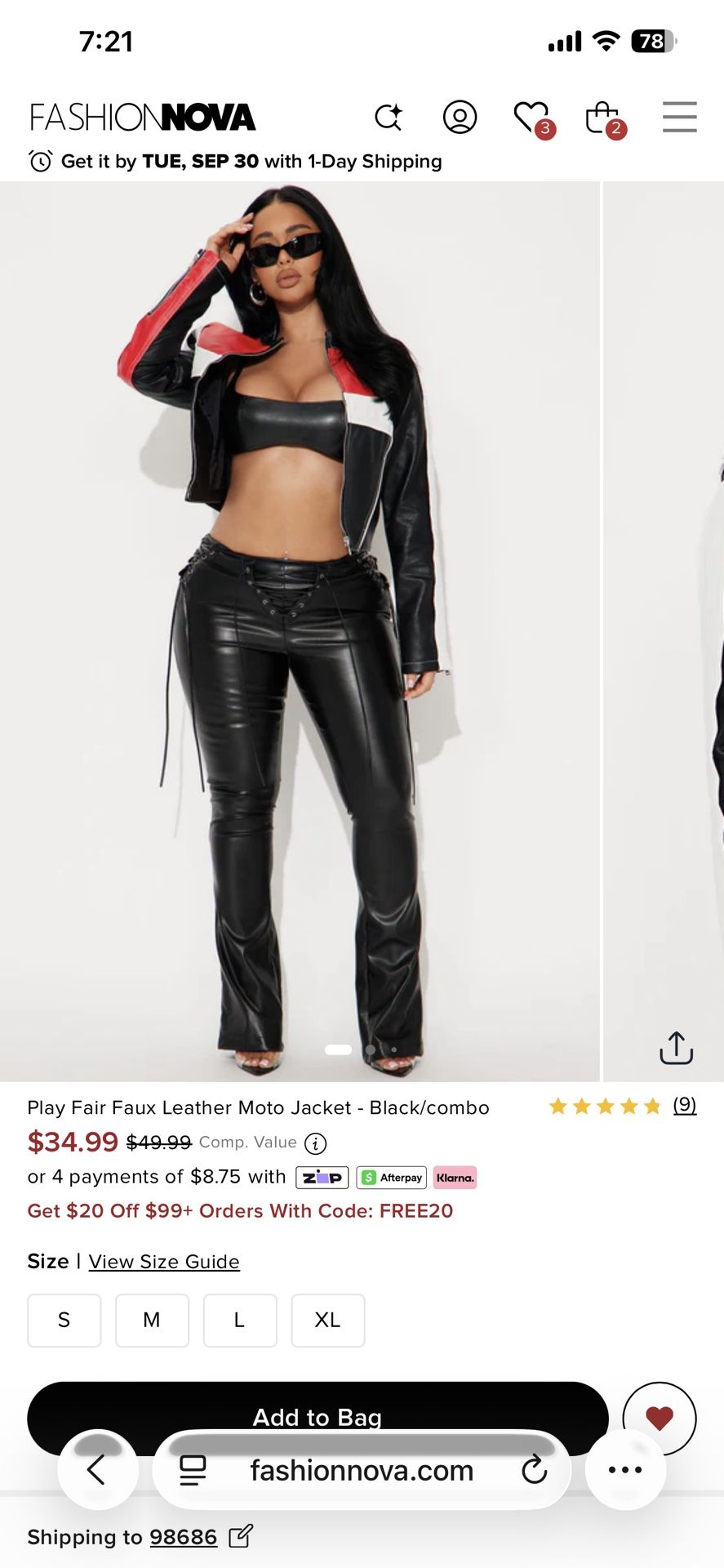The image size is (724, 1568).
Task: Open the AI search icon
Action: pyautogui.click(x=389, y=117)
